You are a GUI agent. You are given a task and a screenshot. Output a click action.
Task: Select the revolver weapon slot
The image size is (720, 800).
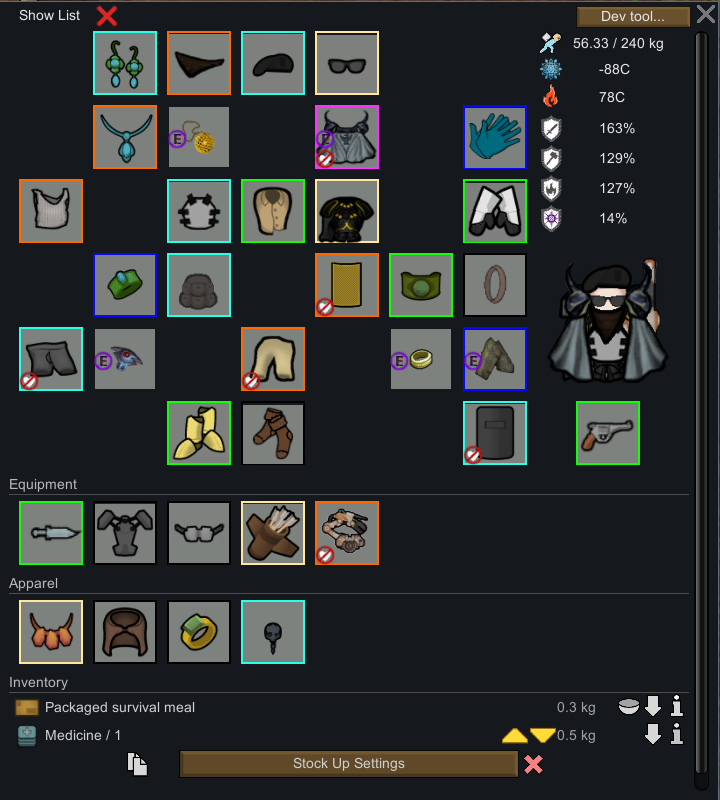(x=608, y=434)
